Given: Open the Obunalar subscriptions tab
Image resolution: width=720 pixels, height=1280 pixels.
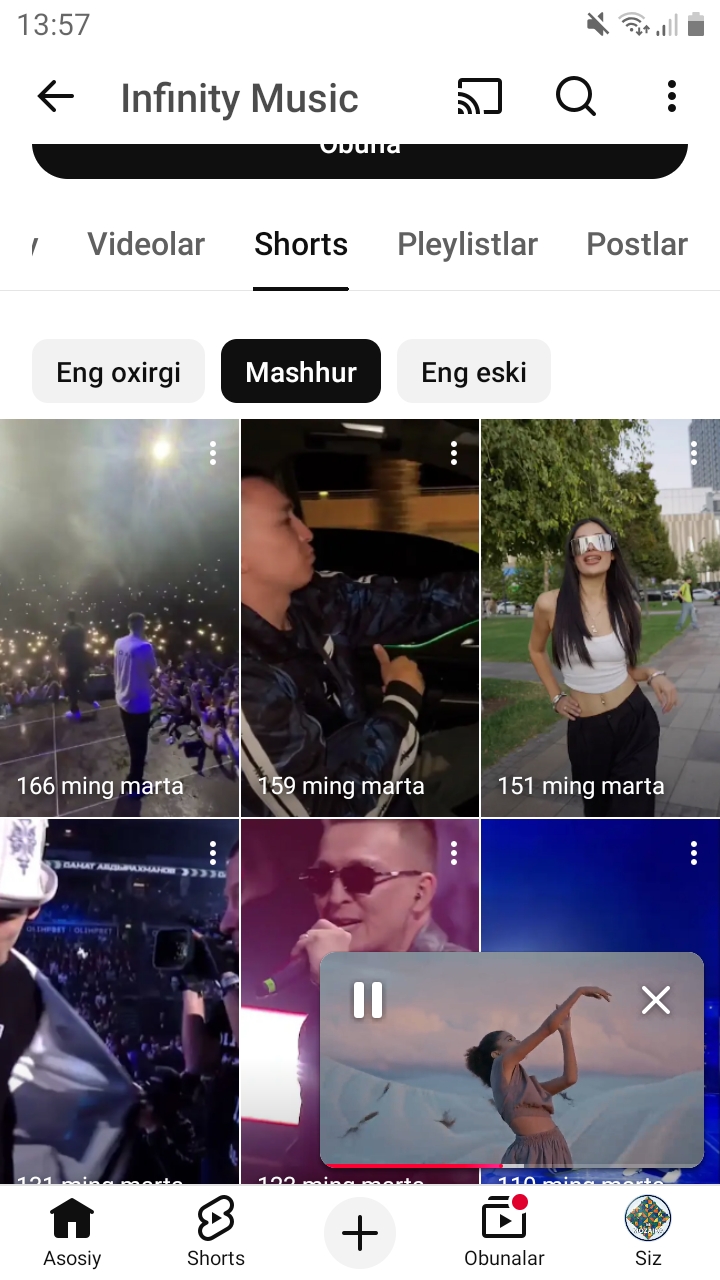Looking at the screenshot, I should [x=504, y=1232].
